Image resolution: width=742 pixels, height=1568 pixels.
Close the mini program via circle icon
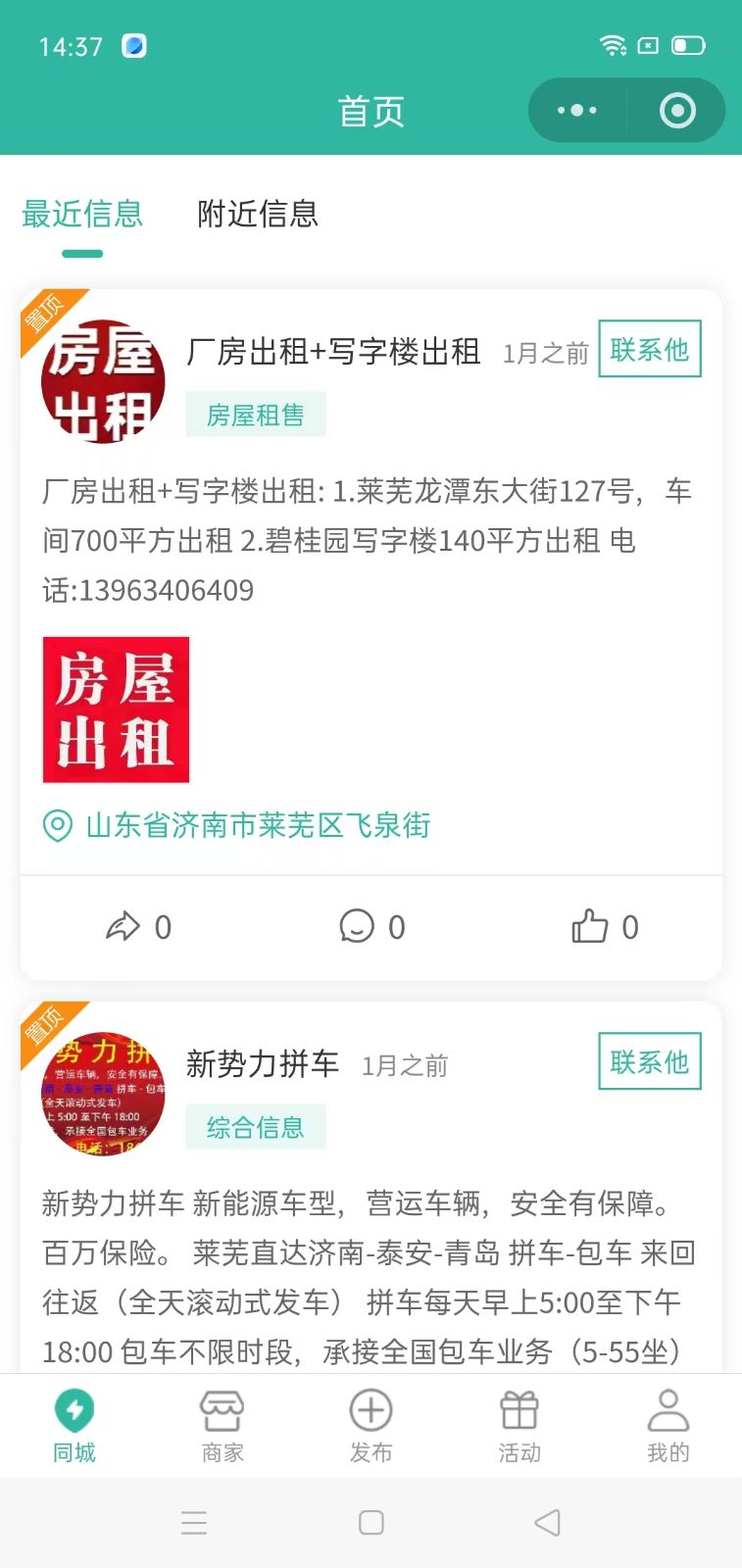pos(677,111)
